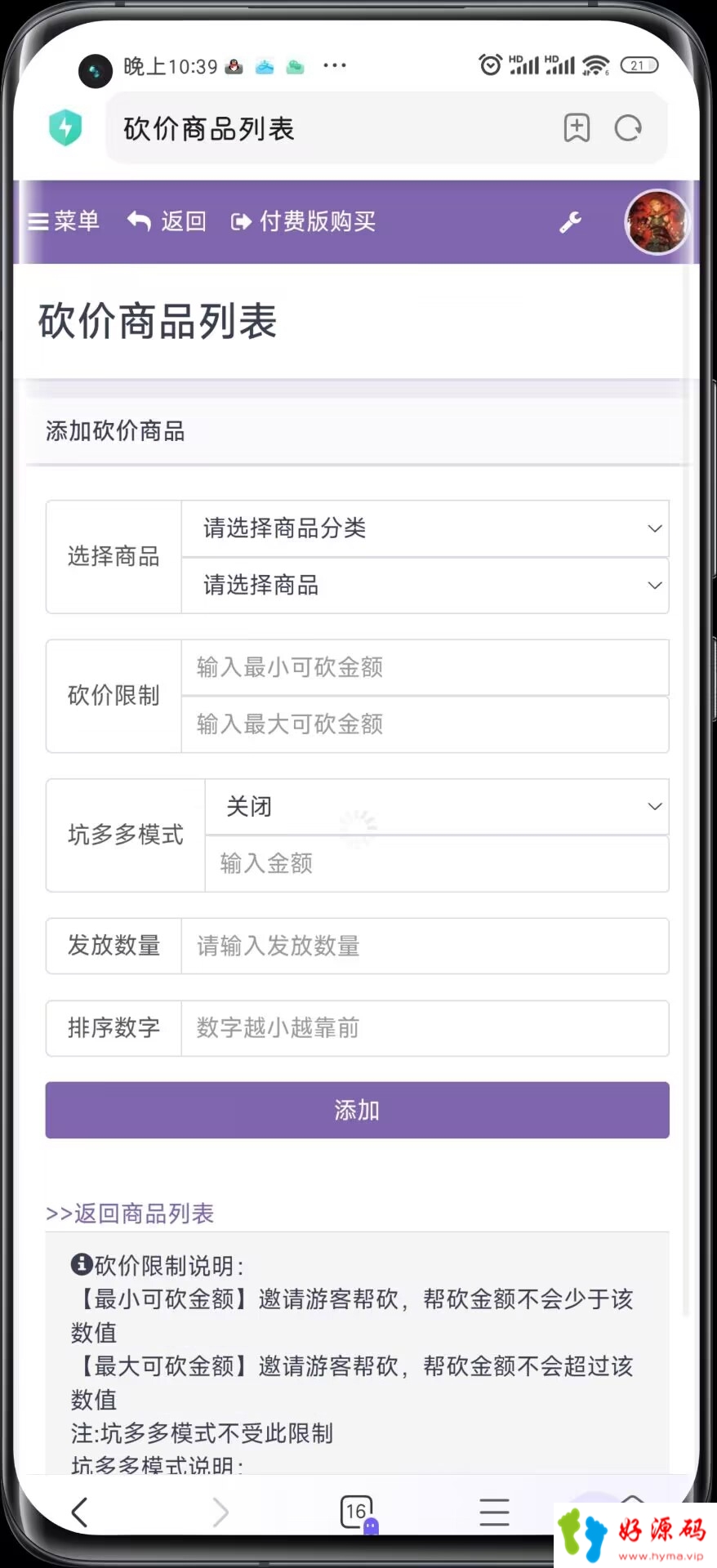Open 付费版购买 purchase page

303,221
